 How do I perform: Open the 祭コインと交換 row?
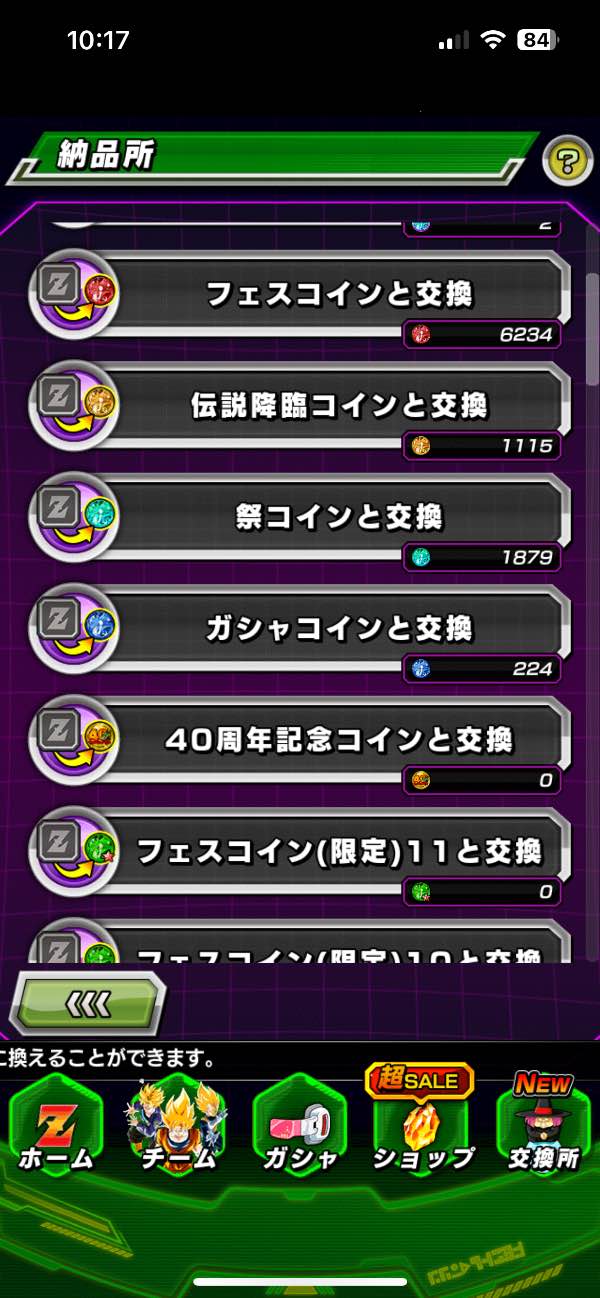point(338,517)
